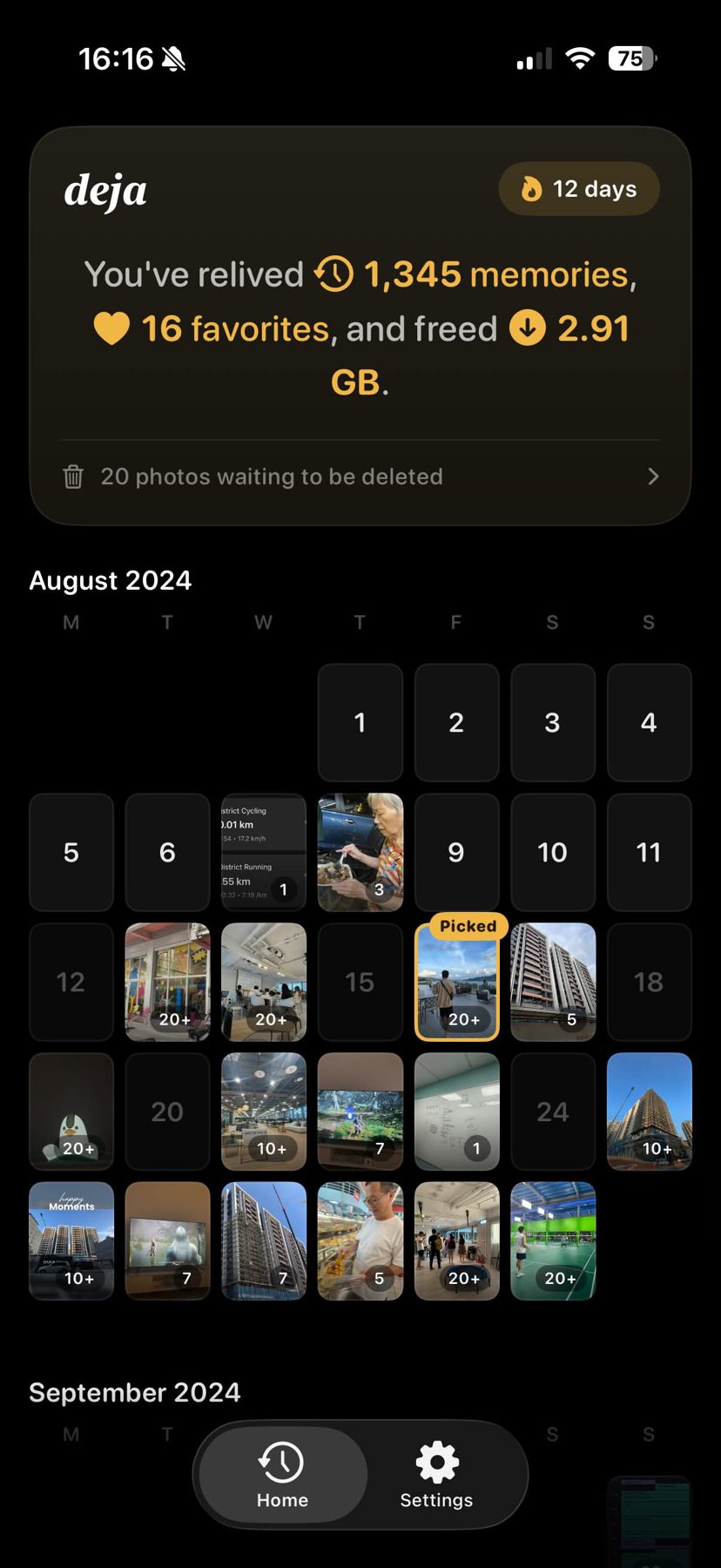Open 20 photos waiting to be deleted
The image size is (721, 1568).
click(360, 476)
